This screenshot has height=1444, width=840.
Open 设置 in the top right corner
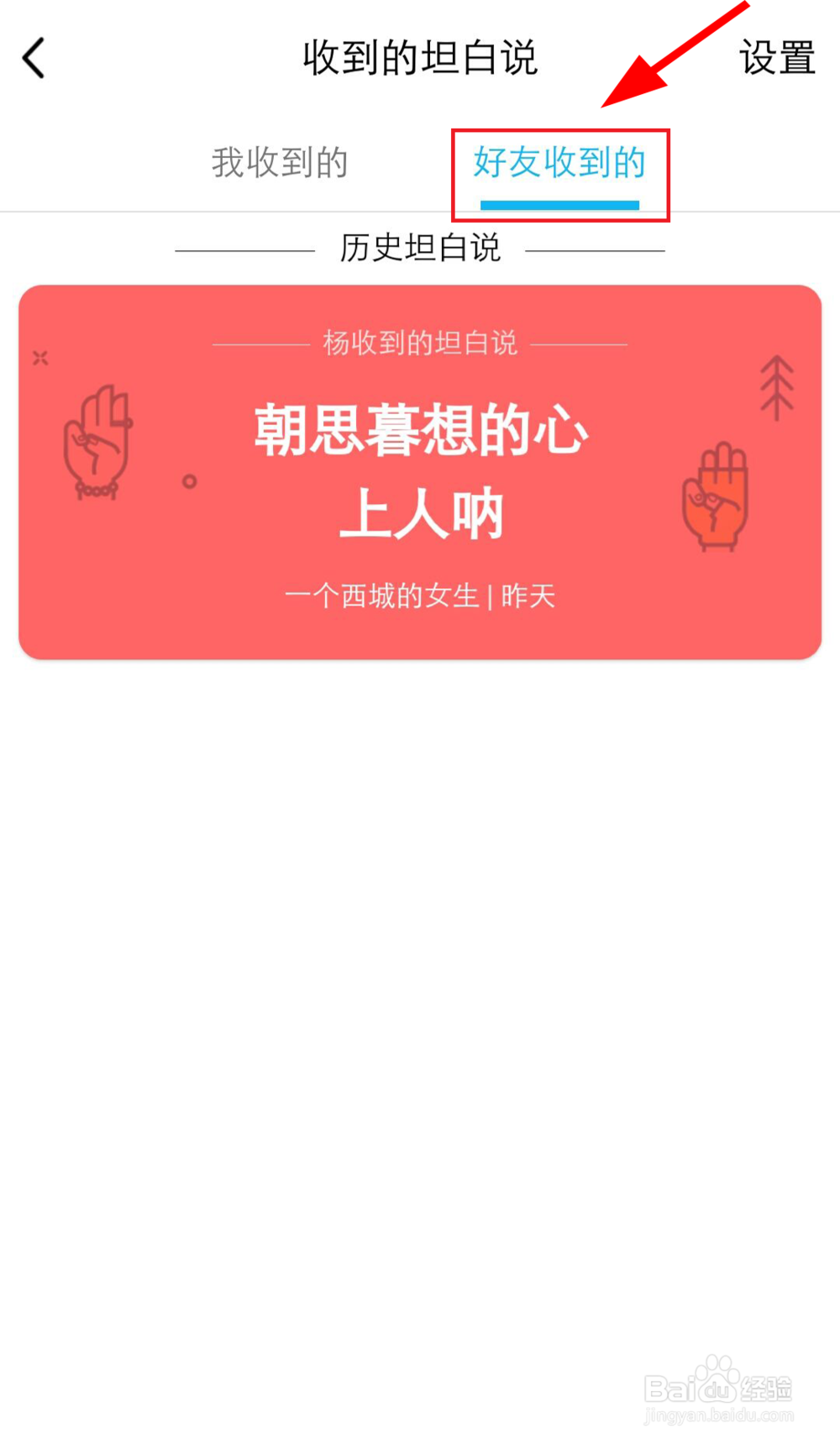pos(776,57)
